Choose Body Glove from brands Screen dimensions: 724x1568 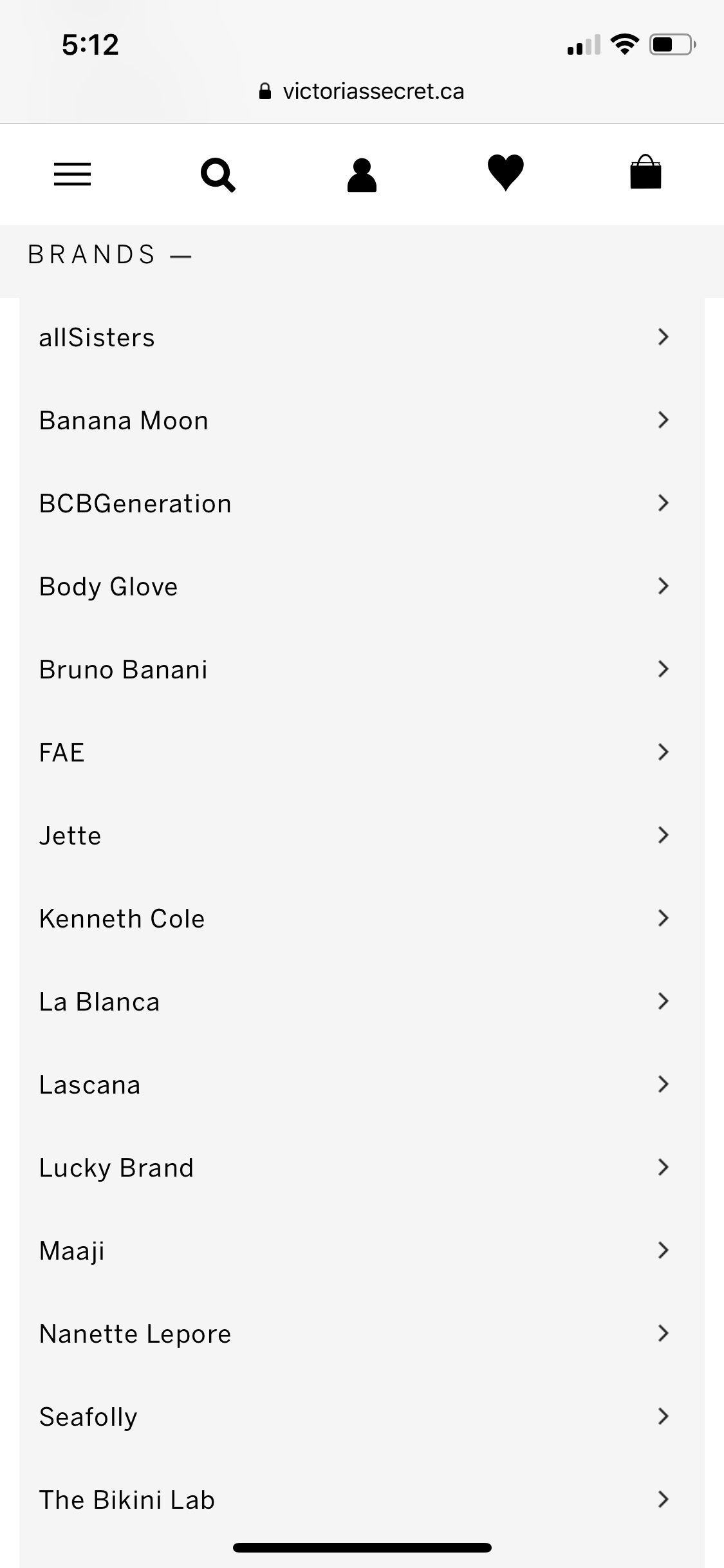[x=362, y=586]
